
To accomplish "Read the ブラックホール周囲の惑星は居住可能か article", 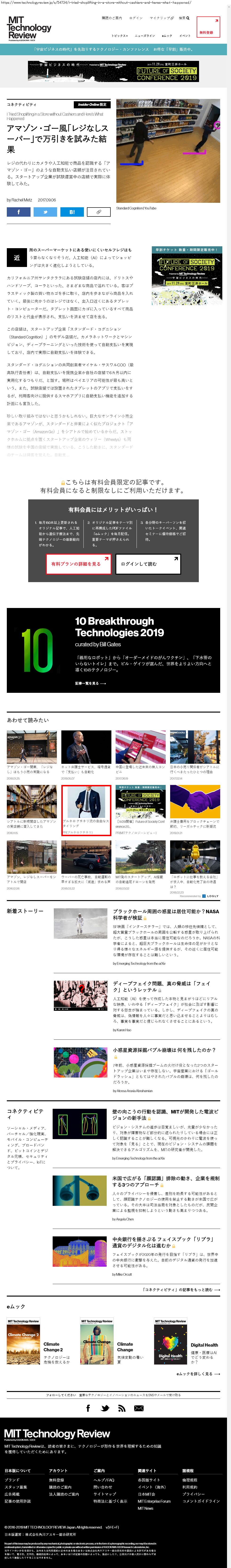I will [165, 914].
